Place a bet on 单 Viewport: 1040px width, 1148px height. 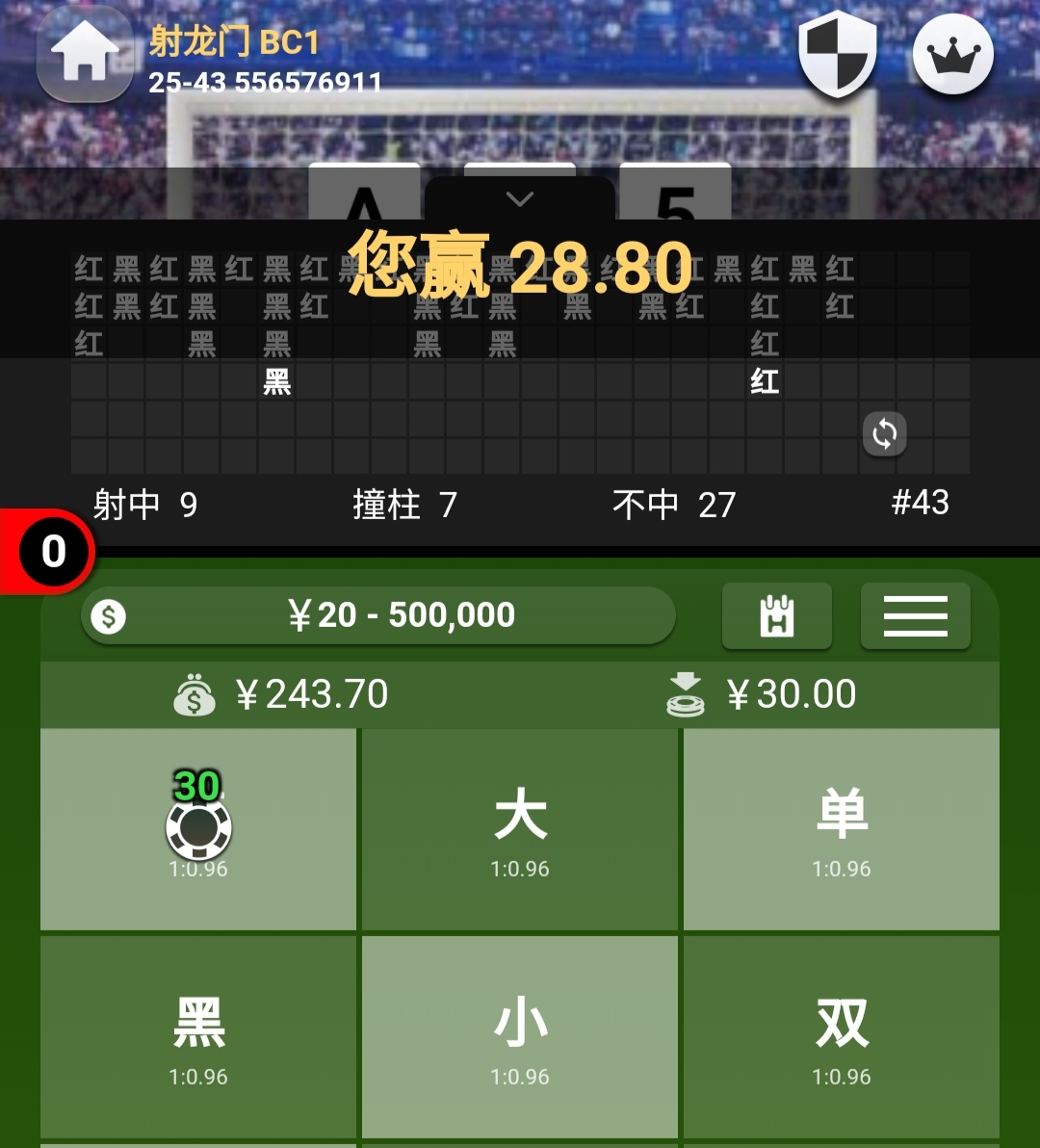point(842,829)
